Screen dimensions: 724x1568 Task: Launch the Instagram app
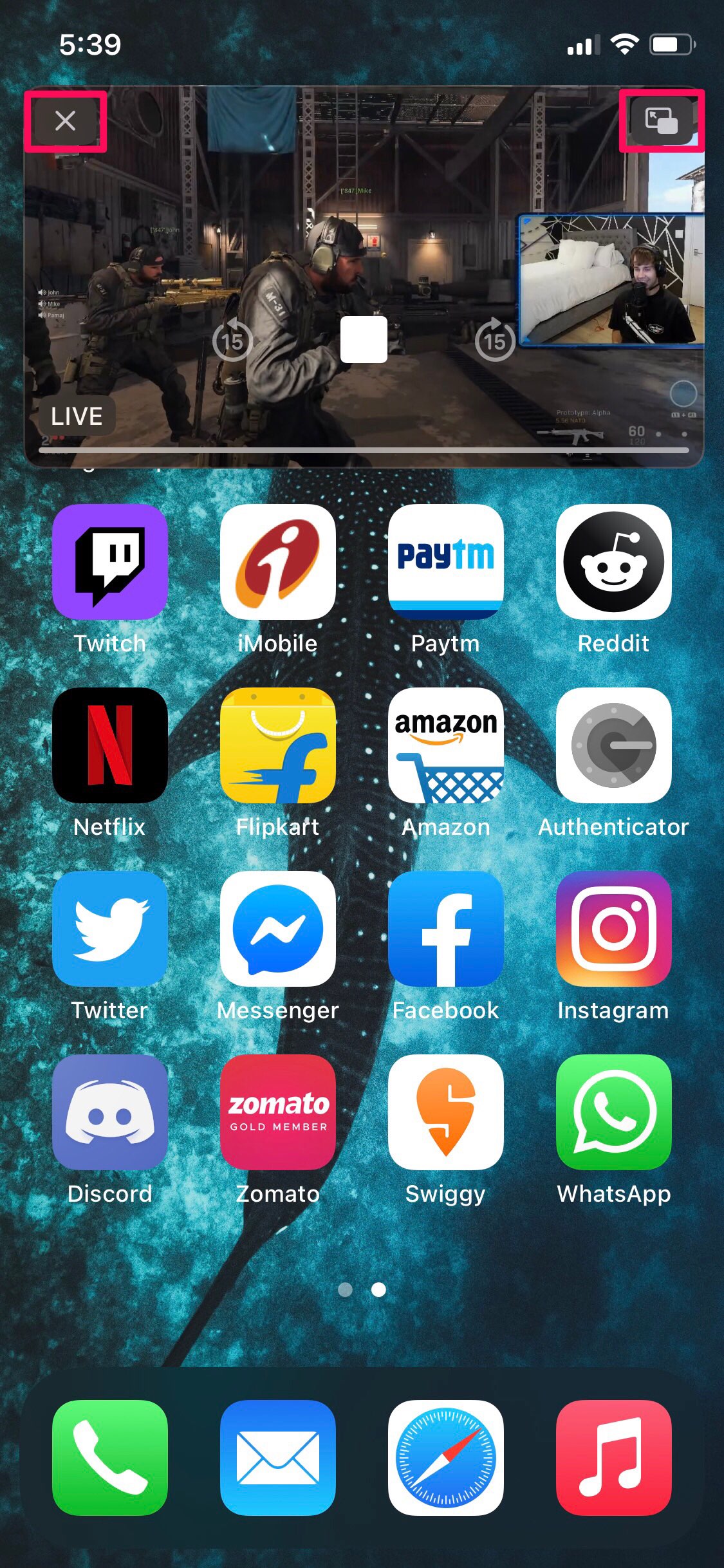tap(613, 929)
